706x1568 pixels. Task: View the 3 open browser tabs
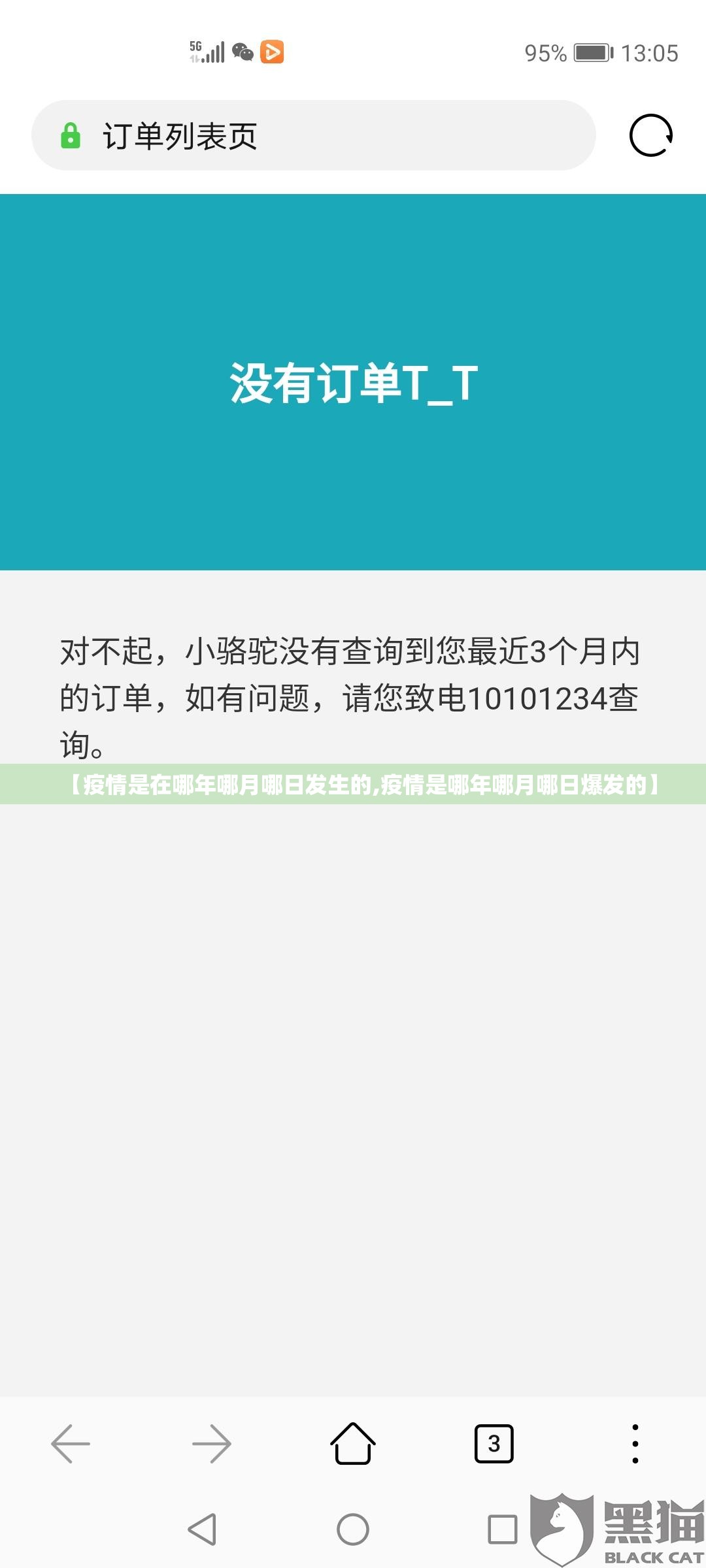[494, 1443]
